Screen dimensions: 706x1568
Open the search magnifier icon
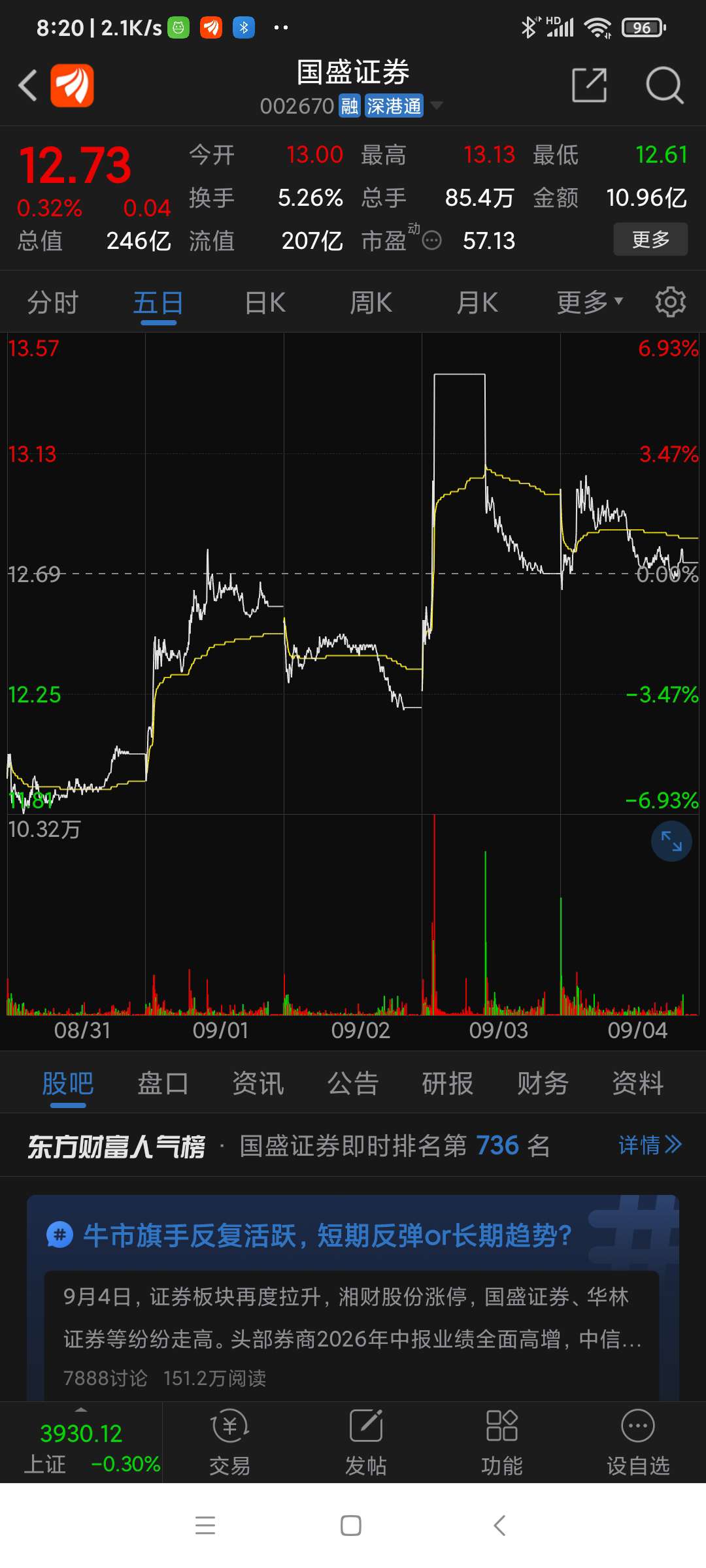(x=664, y=85)
